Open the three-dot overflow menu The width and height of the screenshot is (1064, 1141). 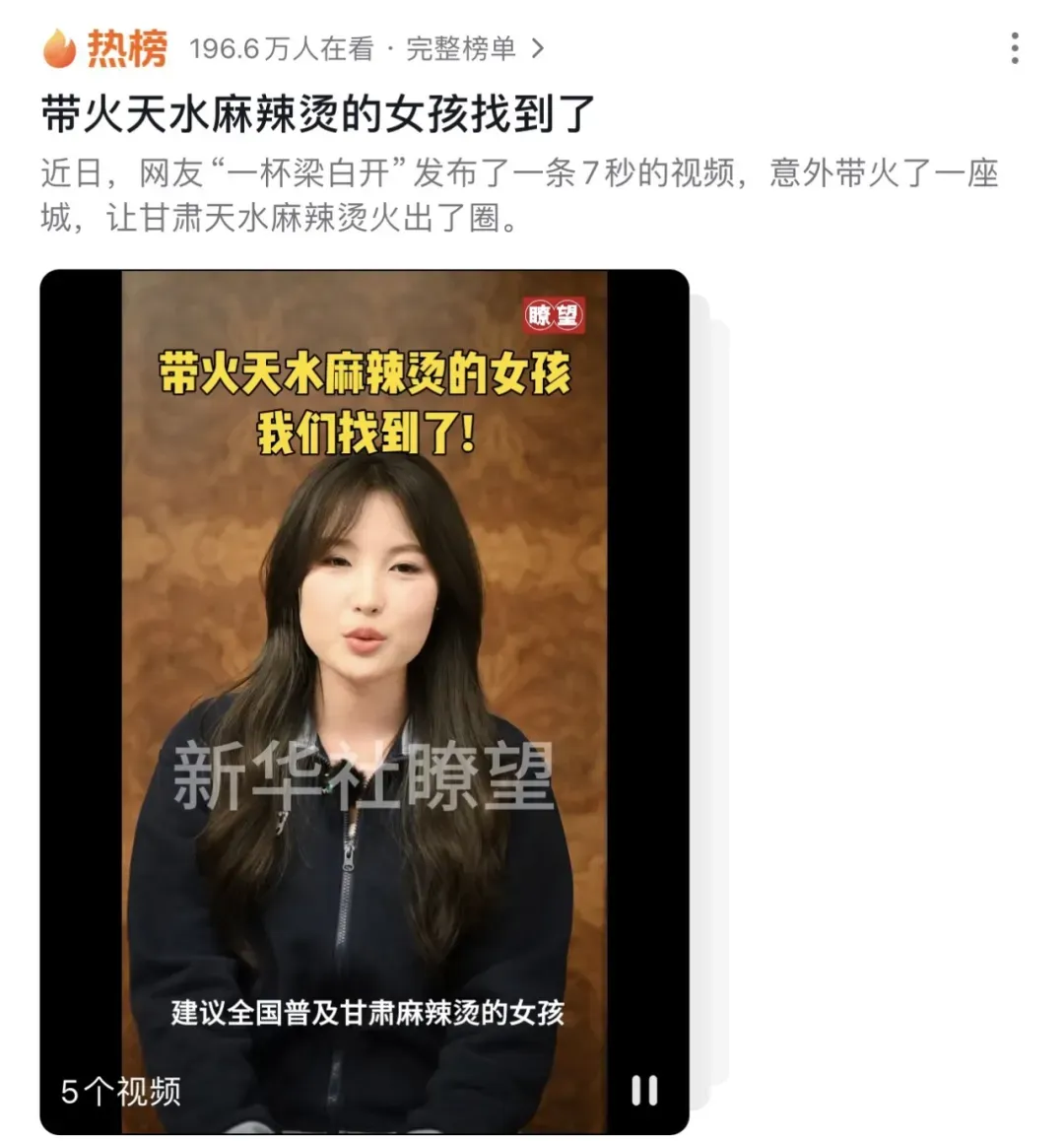[x=1014, y=48]
